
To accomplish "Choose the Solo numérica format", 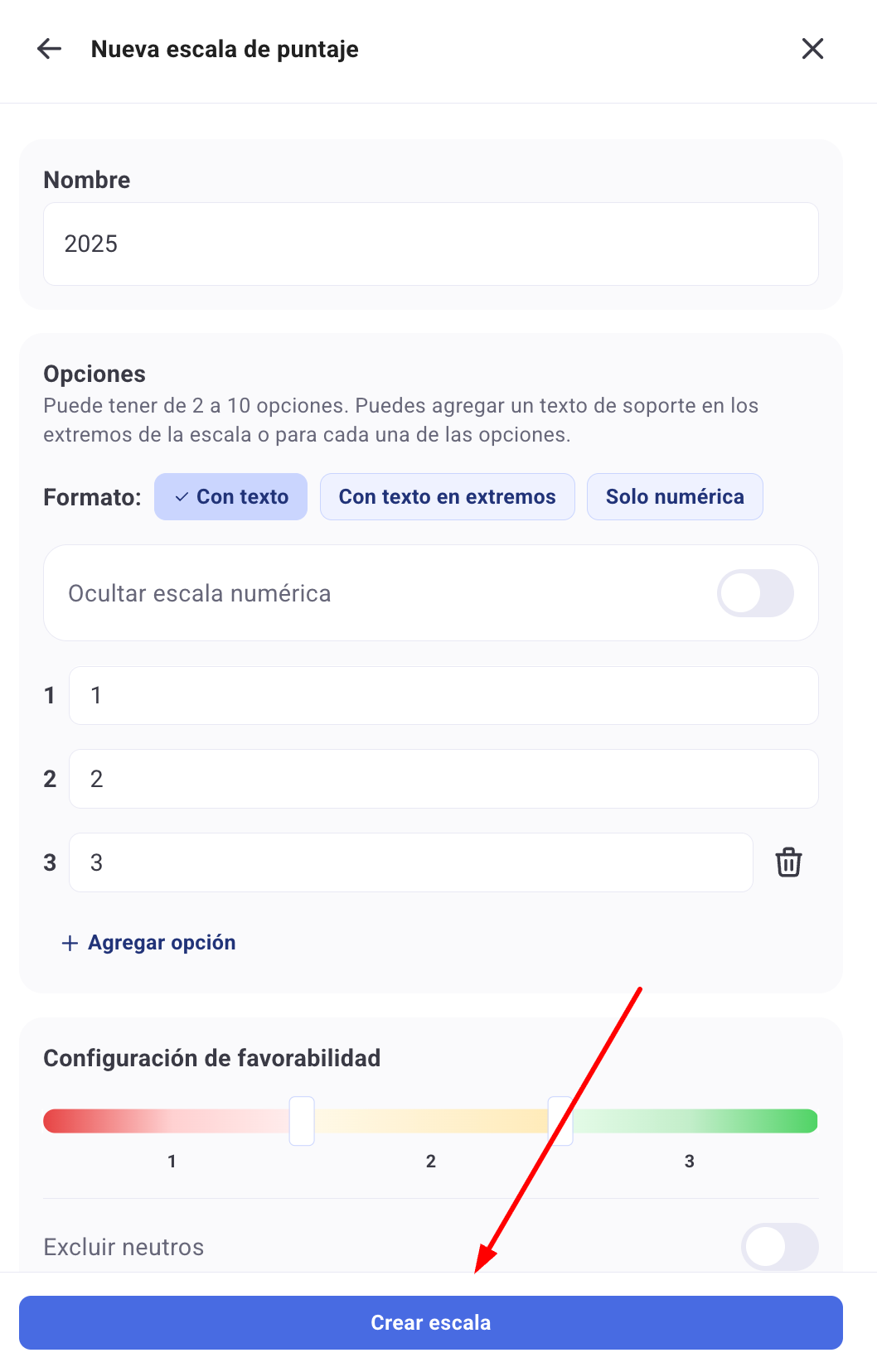I will [x=675, y=497].
